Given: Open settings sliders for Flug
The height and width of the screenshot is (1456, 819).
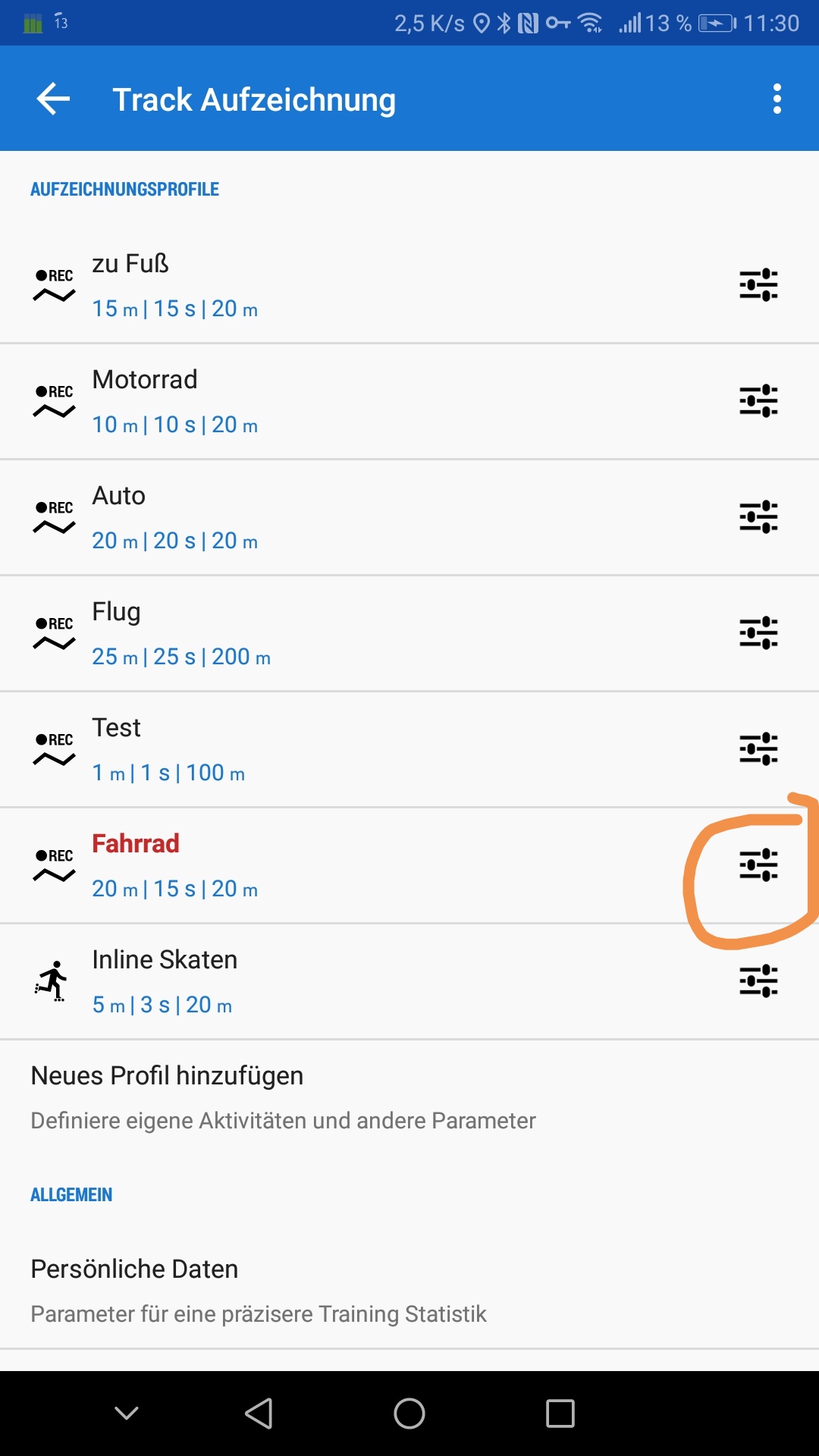Looking at the screenshot, I should [758, 633].
